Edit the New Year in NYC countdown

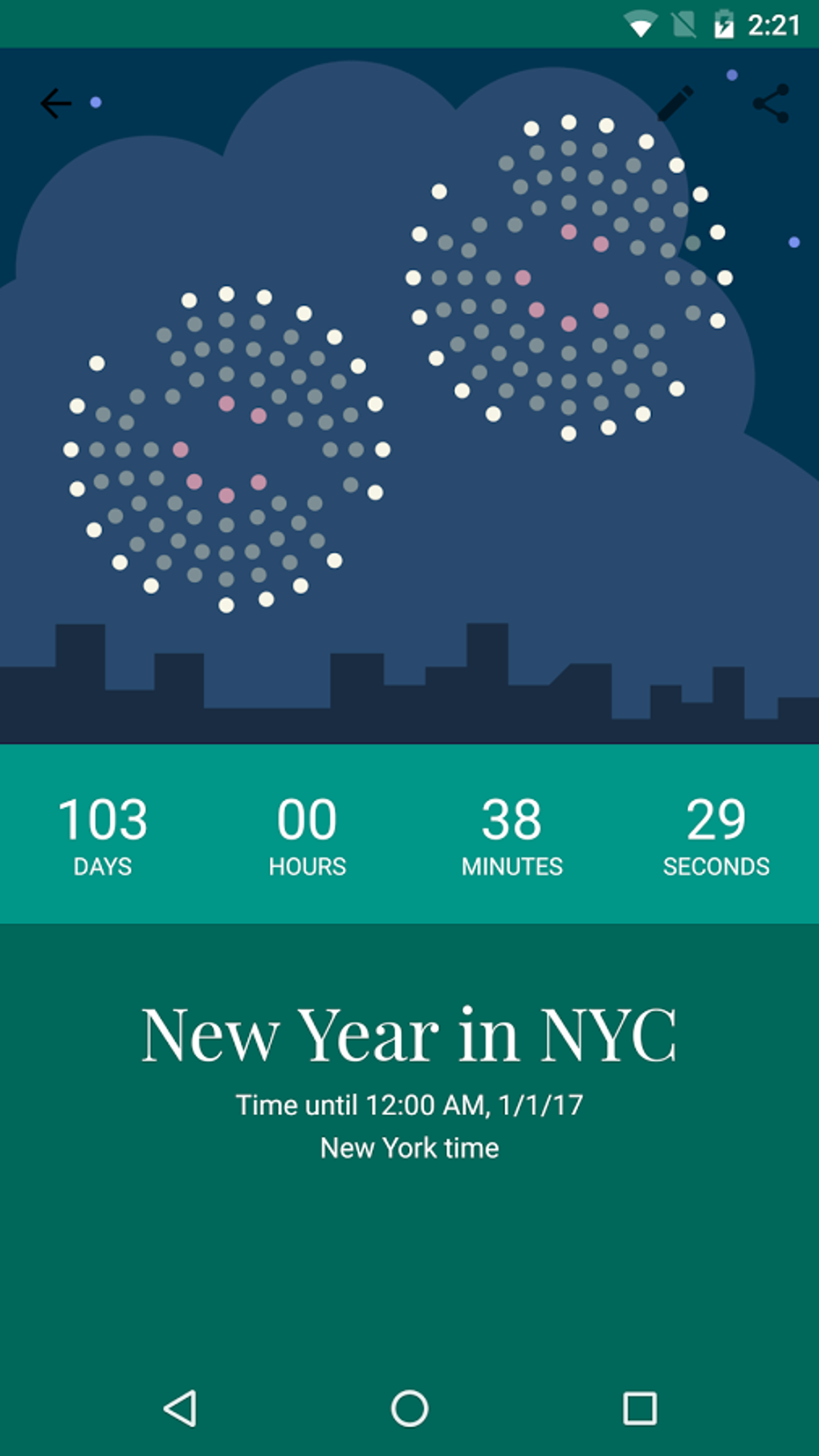pos(675,104)
